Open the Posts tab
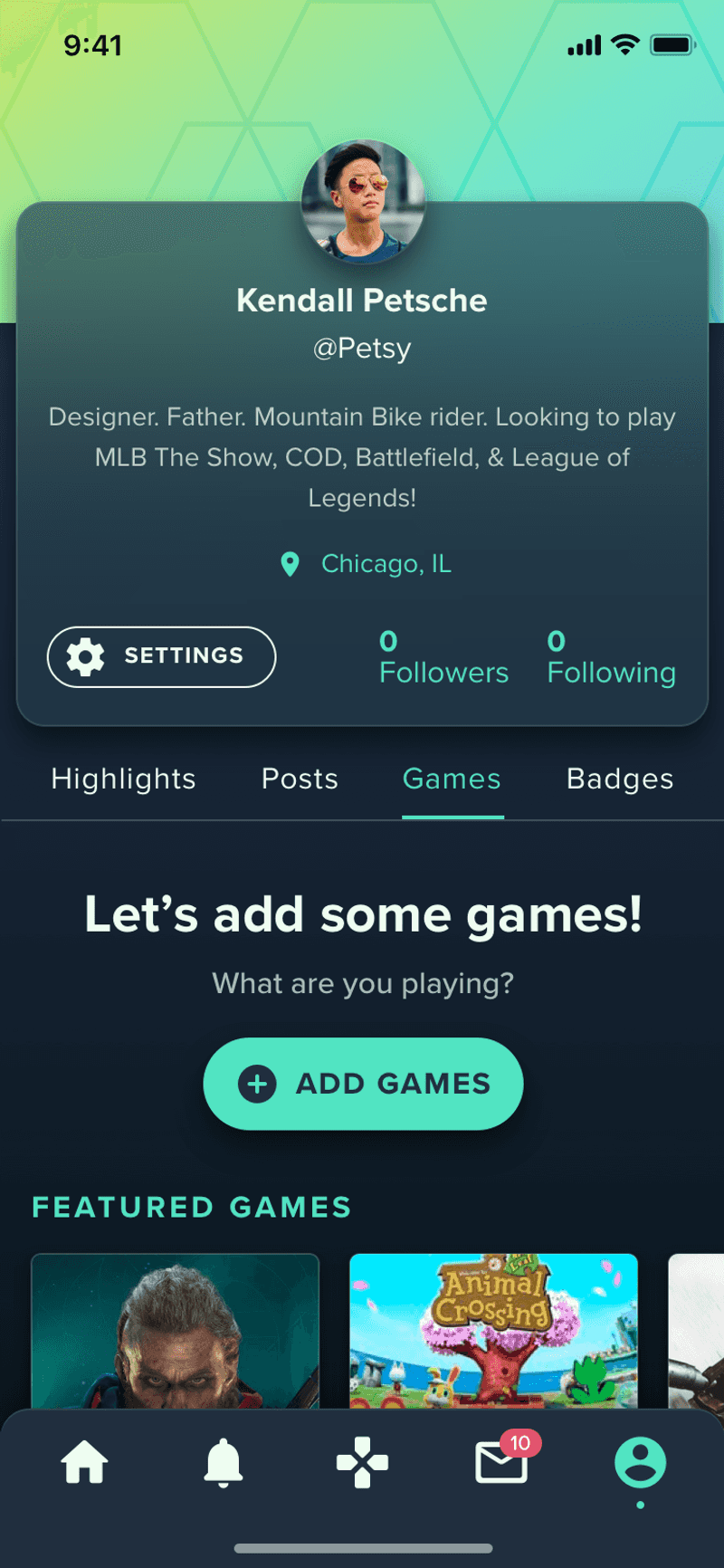This screenshot has height=1568, width=724. (300, 779)
